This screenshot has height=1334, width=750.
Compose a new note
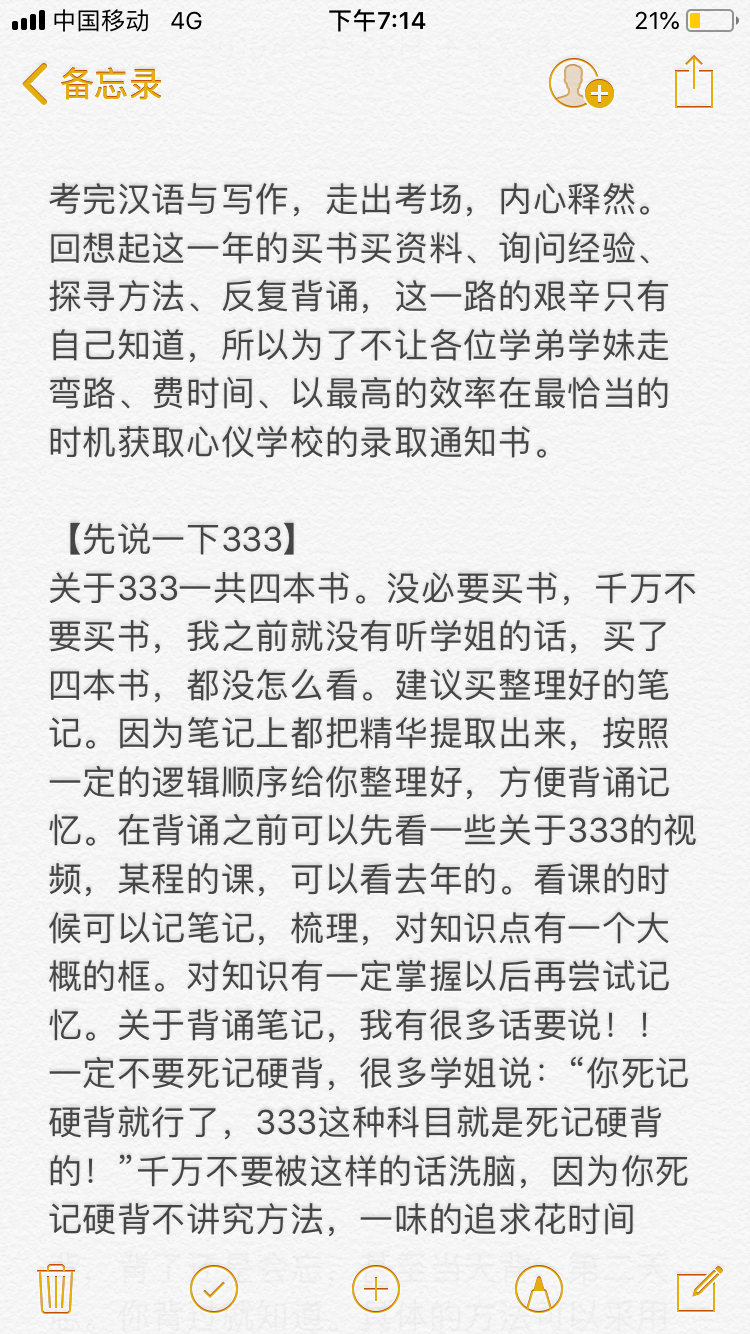tap(698, 1288)
